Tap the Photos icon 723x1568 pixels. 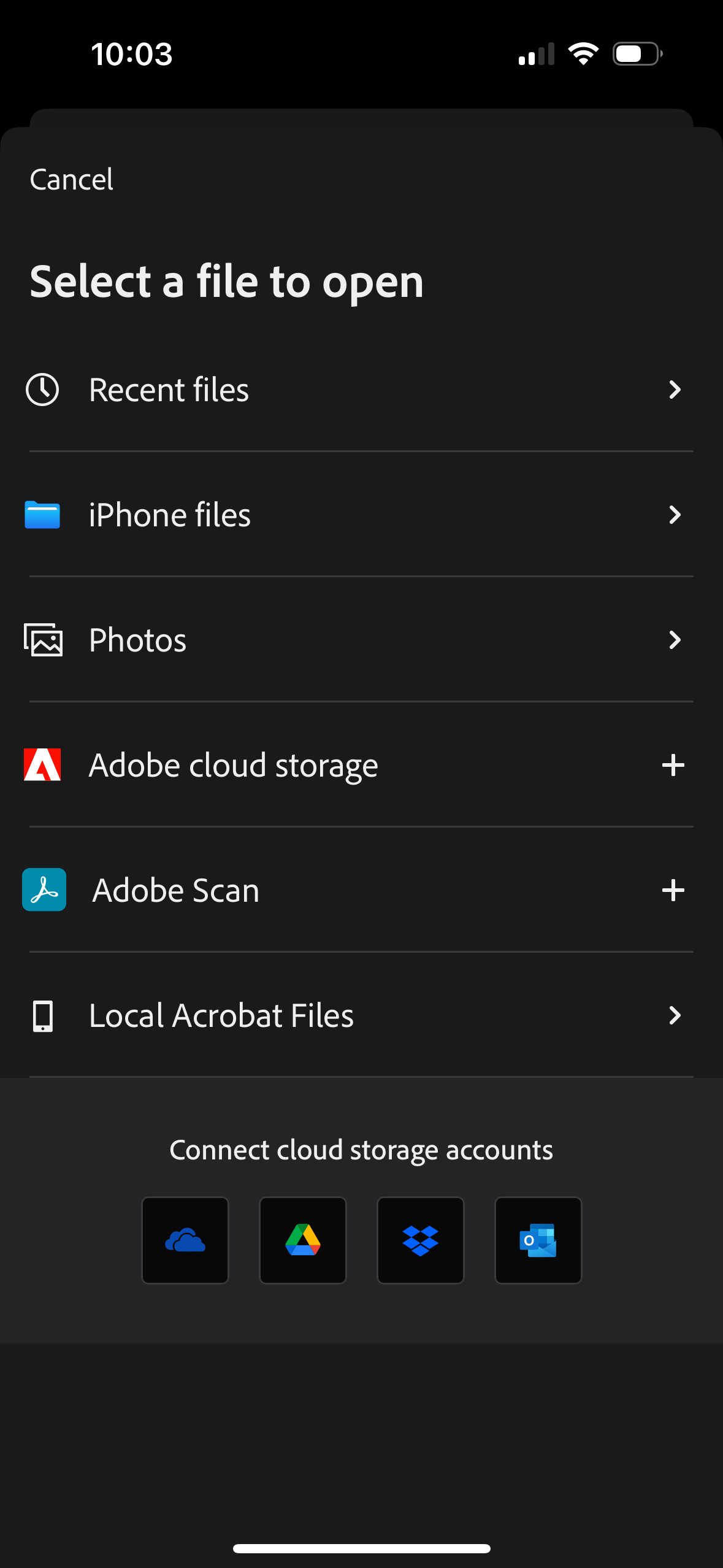(x=44, y=640)
